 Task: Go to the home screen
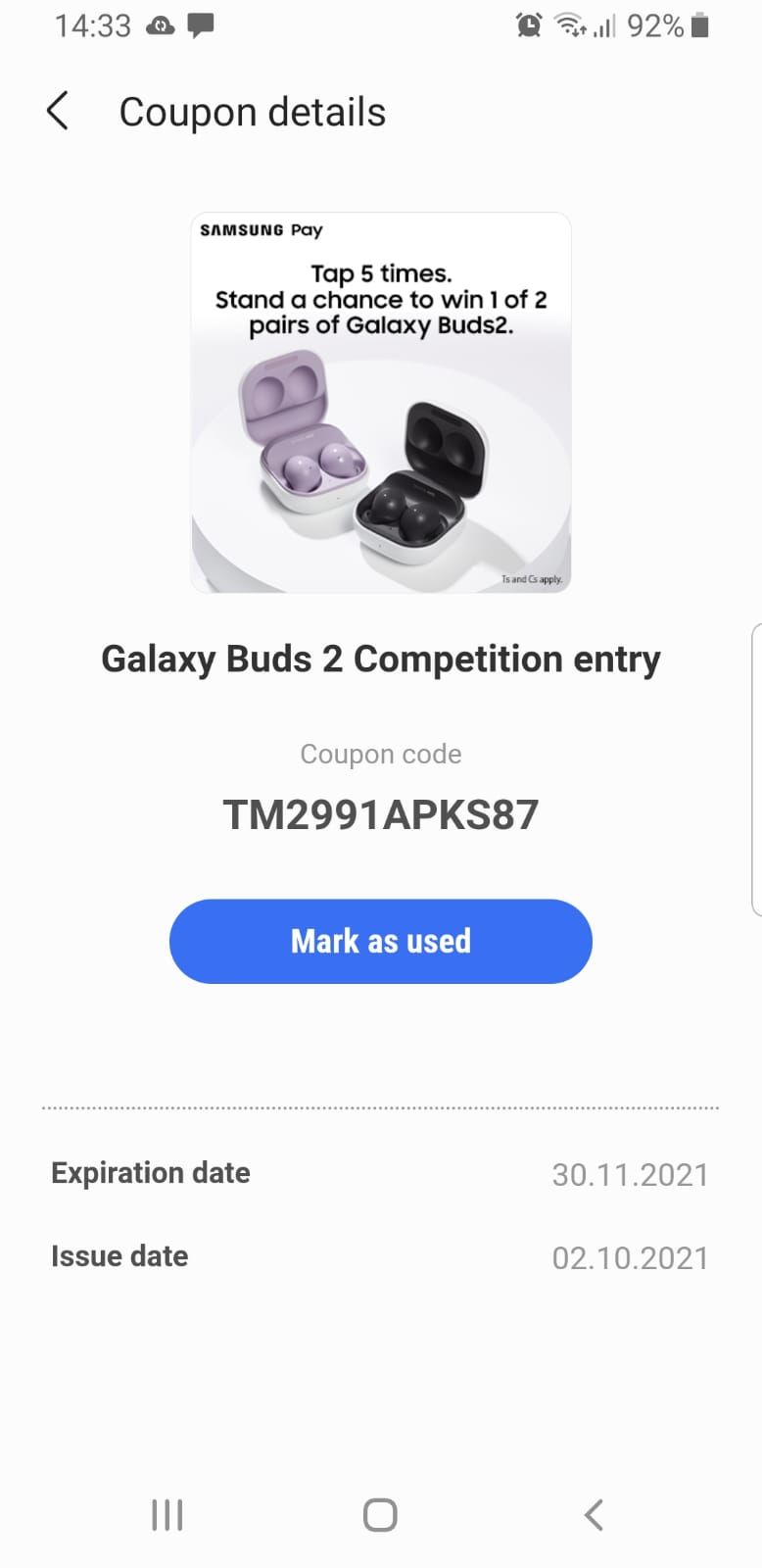coord(380,1515)
